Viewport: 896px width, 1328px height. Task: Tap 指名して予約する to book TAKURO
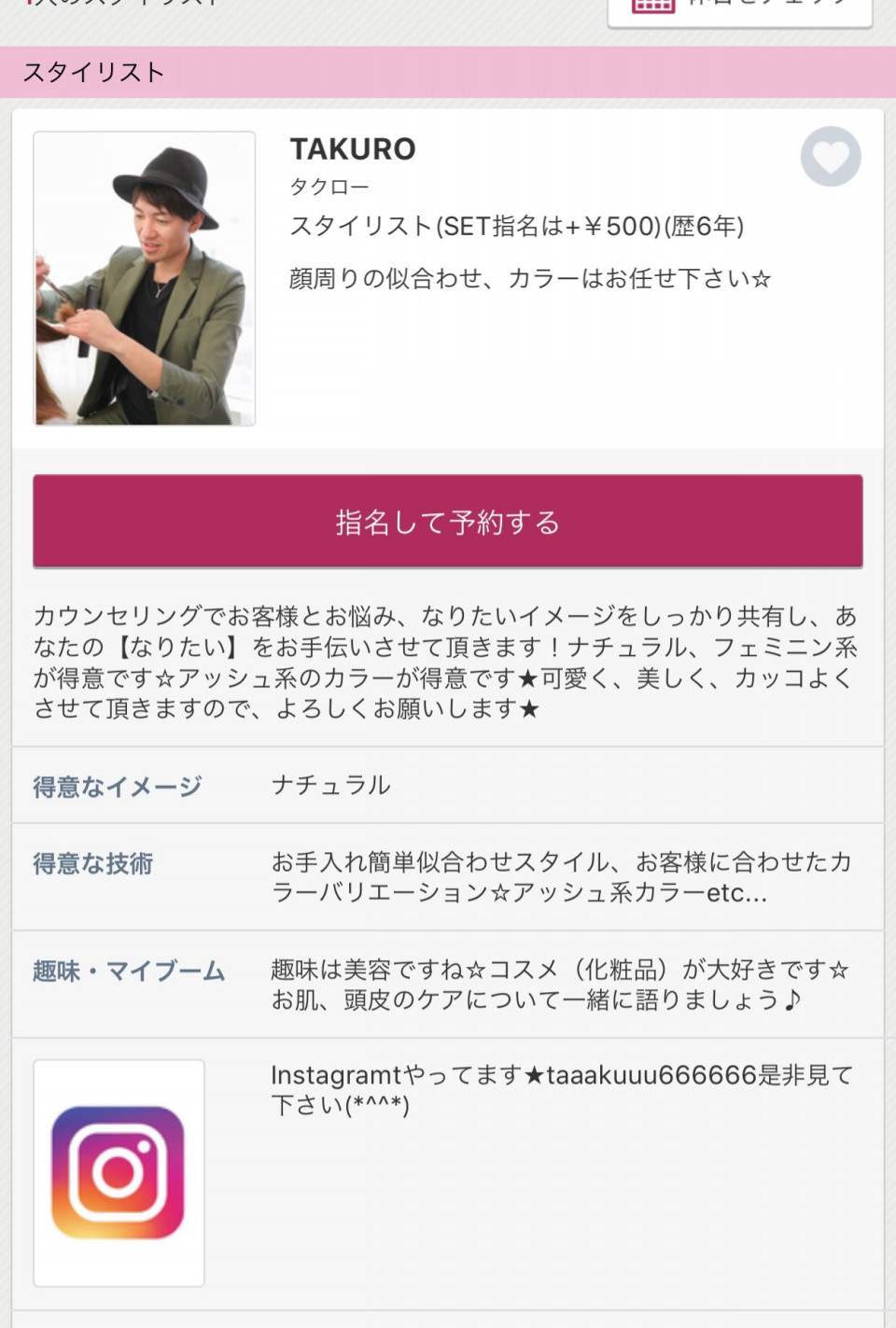[x=448, y=521]
